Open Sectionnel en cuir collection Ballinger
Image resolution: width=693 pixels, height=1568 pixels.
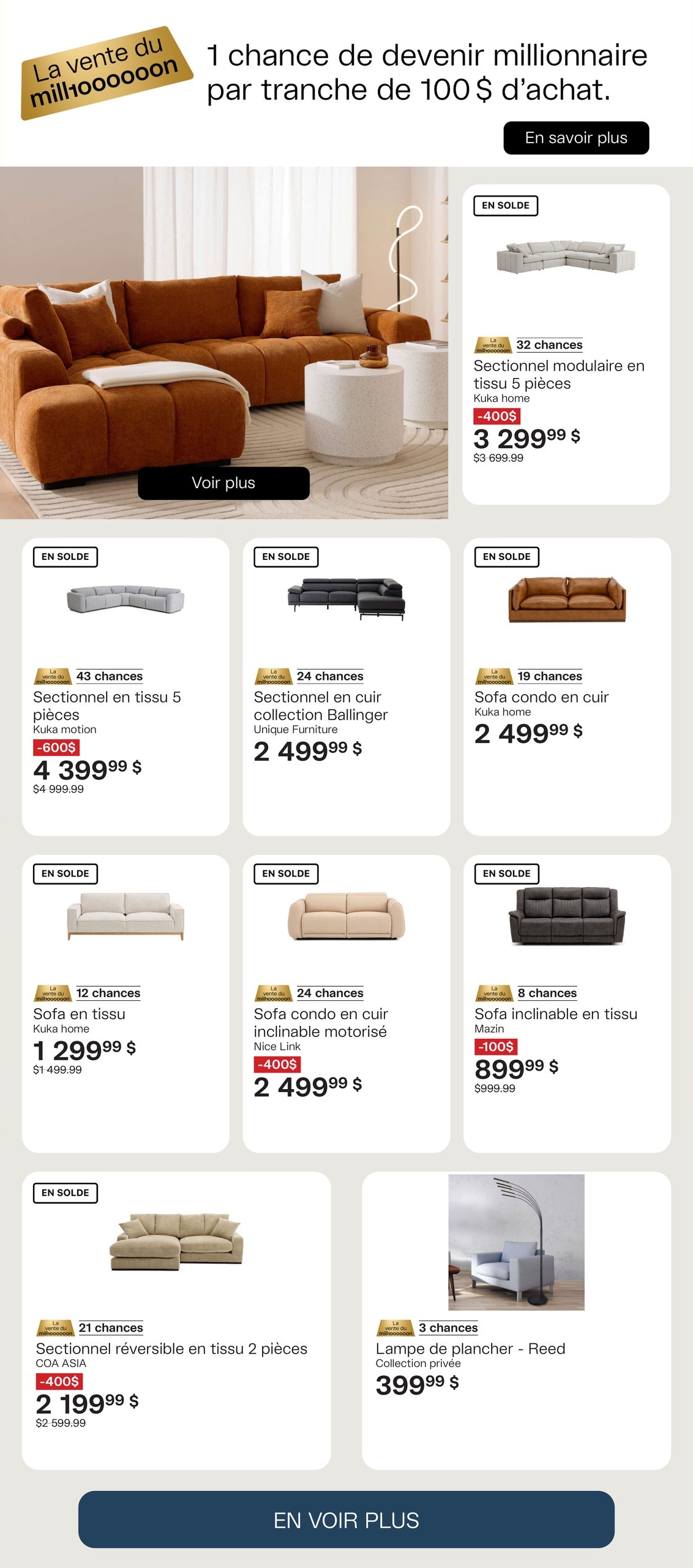321,706
